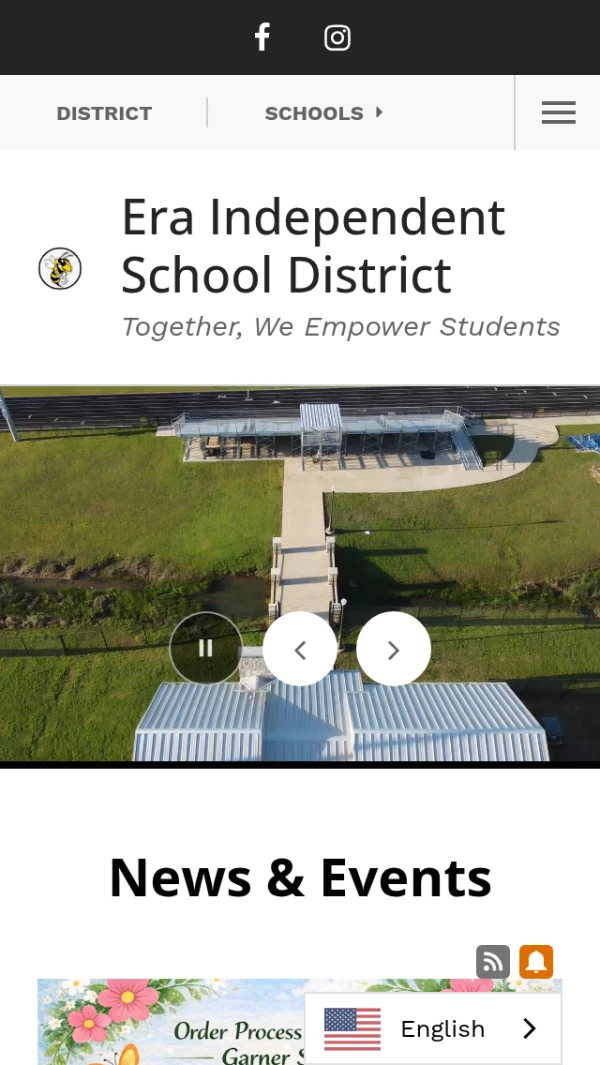
Task: Subscribe to news alerts with bell icon
Action: [x=536, y=961]
